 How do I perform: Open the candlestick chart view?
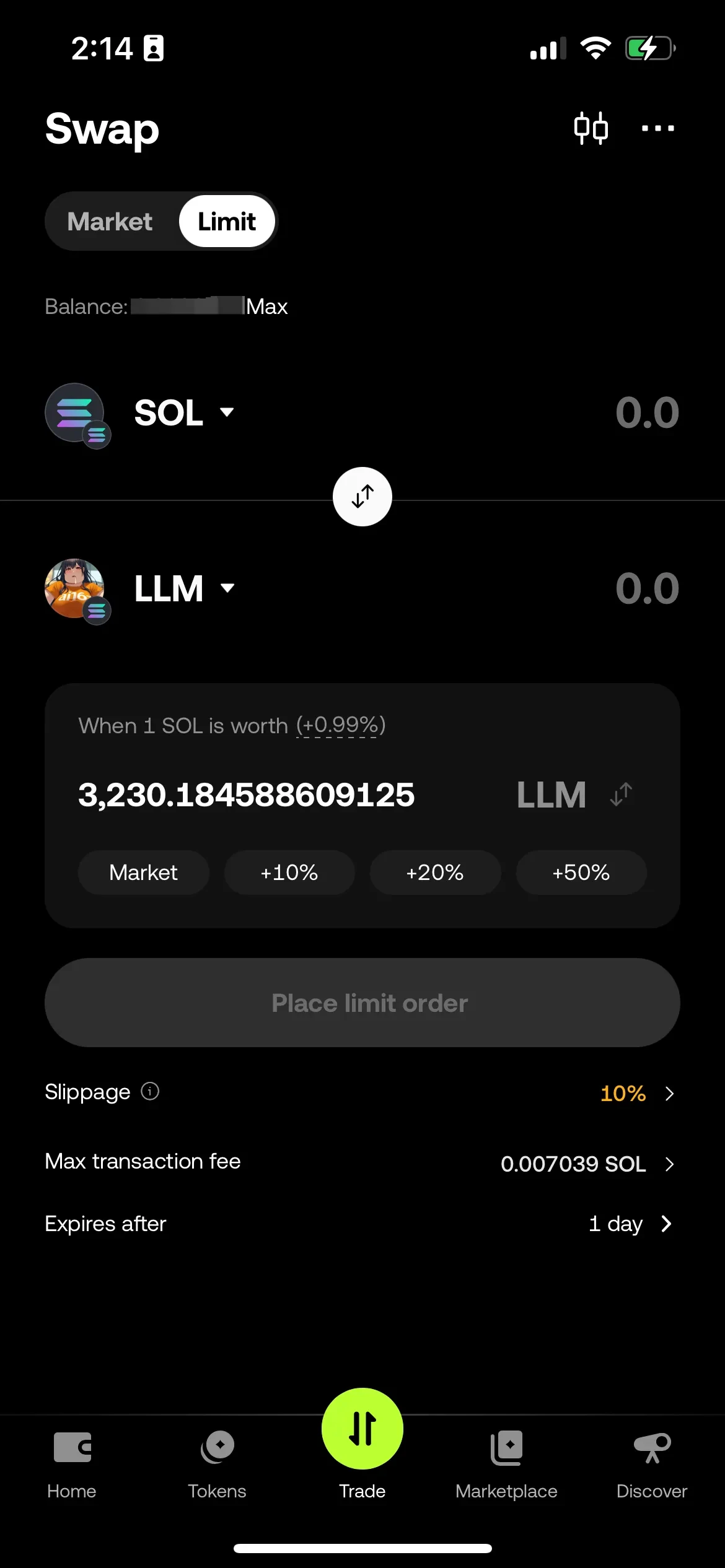pos(590,128)
